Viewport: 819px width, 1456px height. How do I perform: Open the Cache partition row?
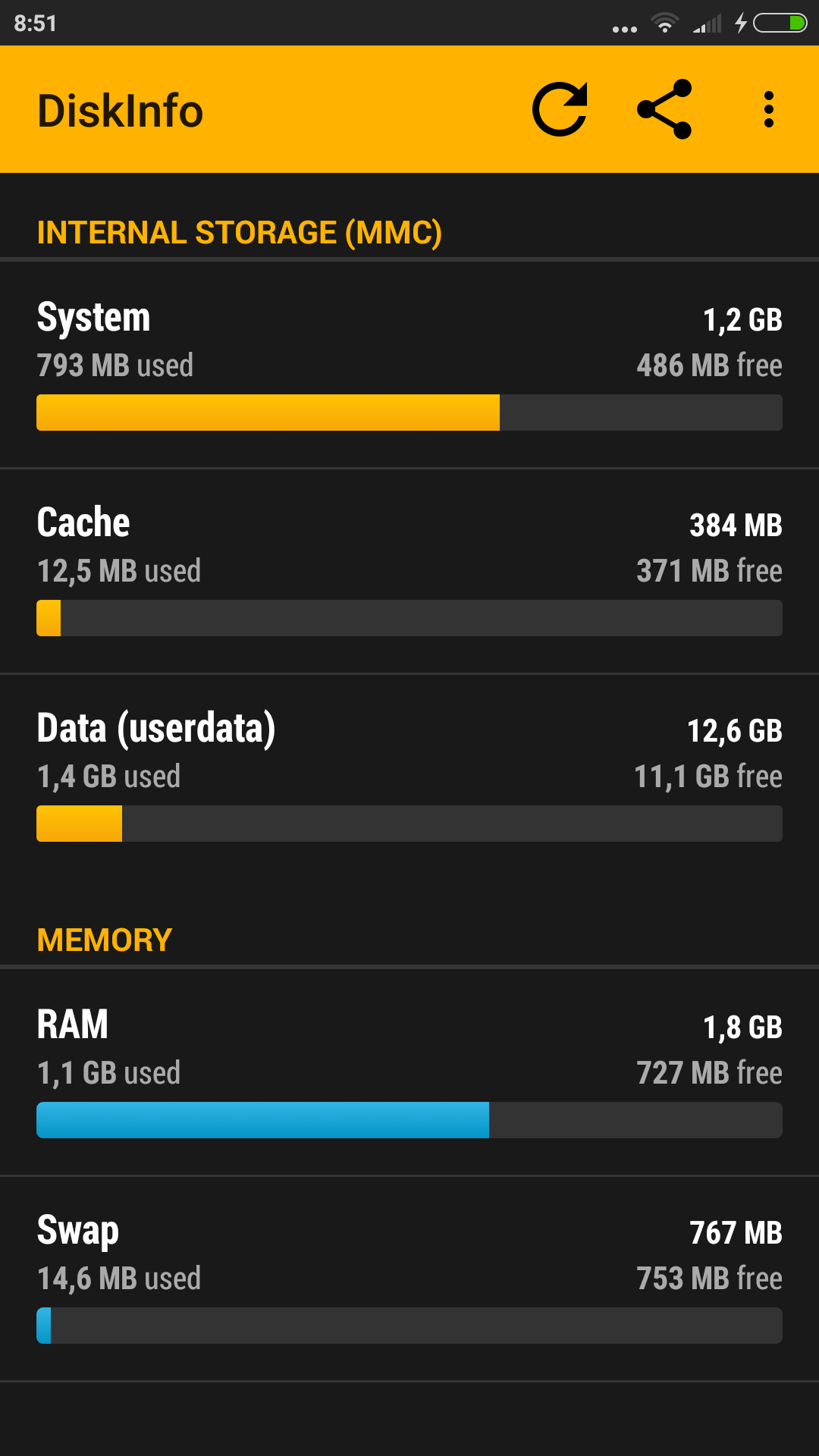pyautogui.click(x=409, y=571)
